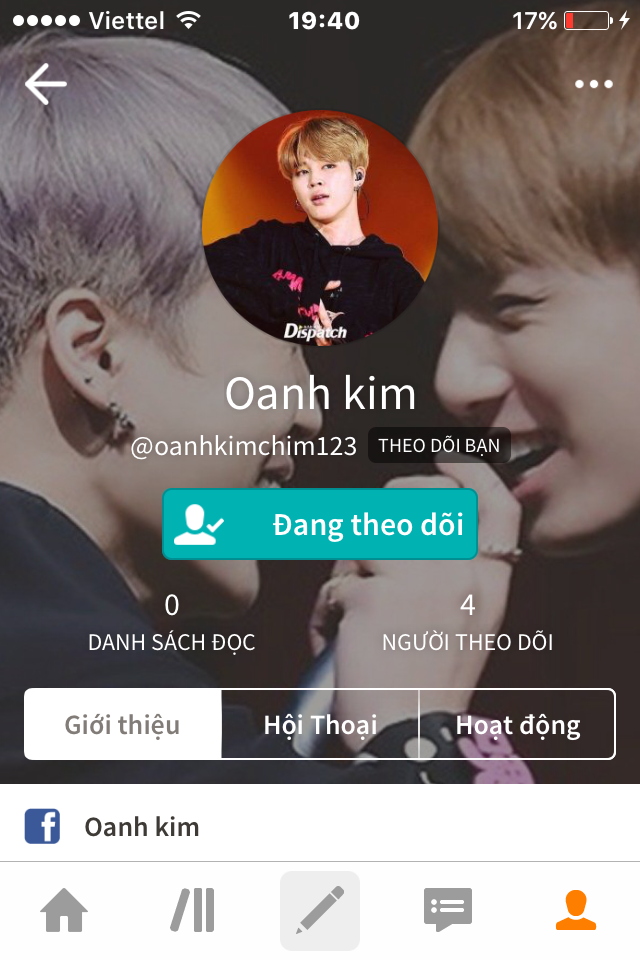The height and width of the screenshot is (960, 640).
Task: Go back using the arrow icon
Action: [45, 84]
